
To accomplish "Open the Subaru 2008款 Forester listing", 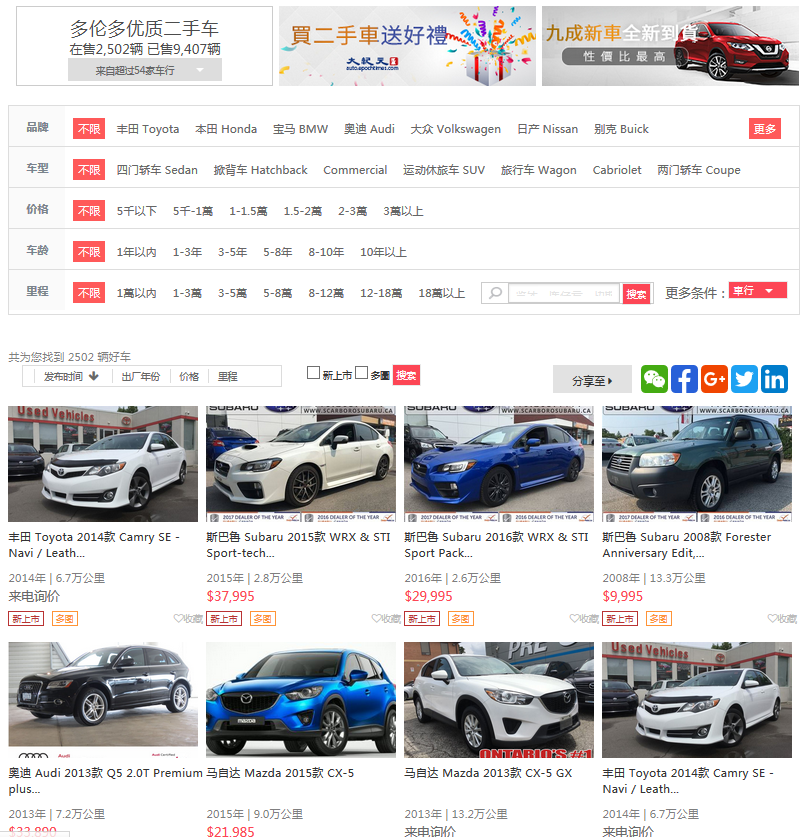I will pos(686,544).
